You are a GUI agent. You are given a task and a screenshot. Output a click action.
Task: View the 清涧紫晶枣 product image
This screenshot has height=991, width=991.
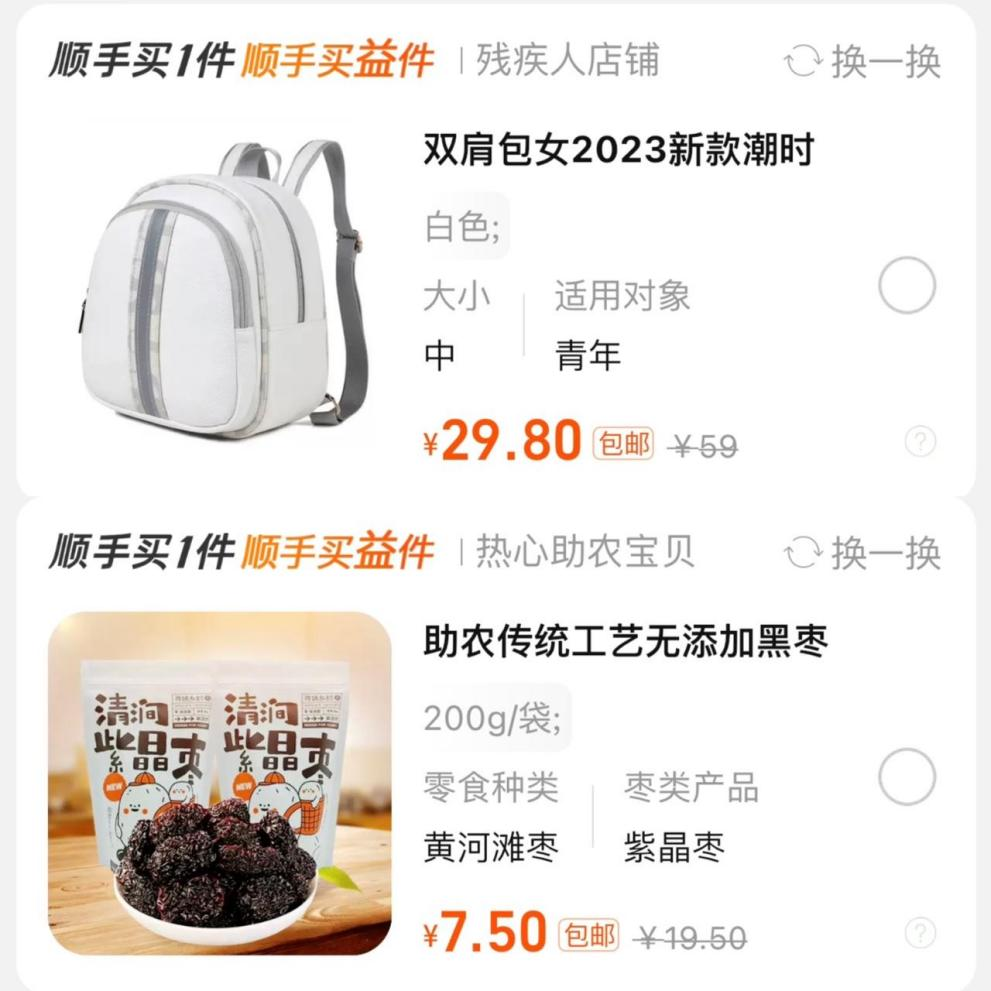point(220,782)
